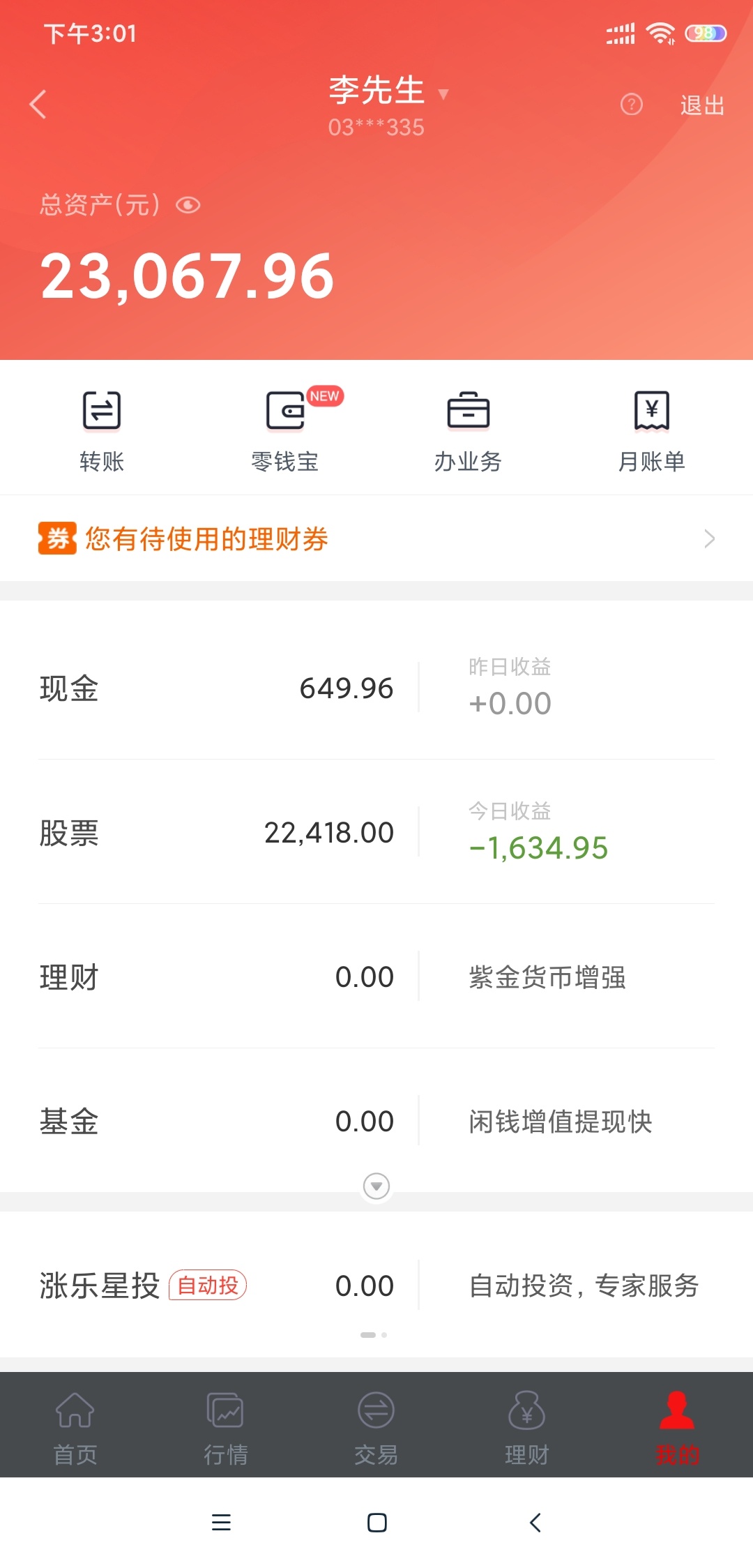Open the 股票 stock holdings row
Screen dimensions: 753x1568
tap(376, 832)
